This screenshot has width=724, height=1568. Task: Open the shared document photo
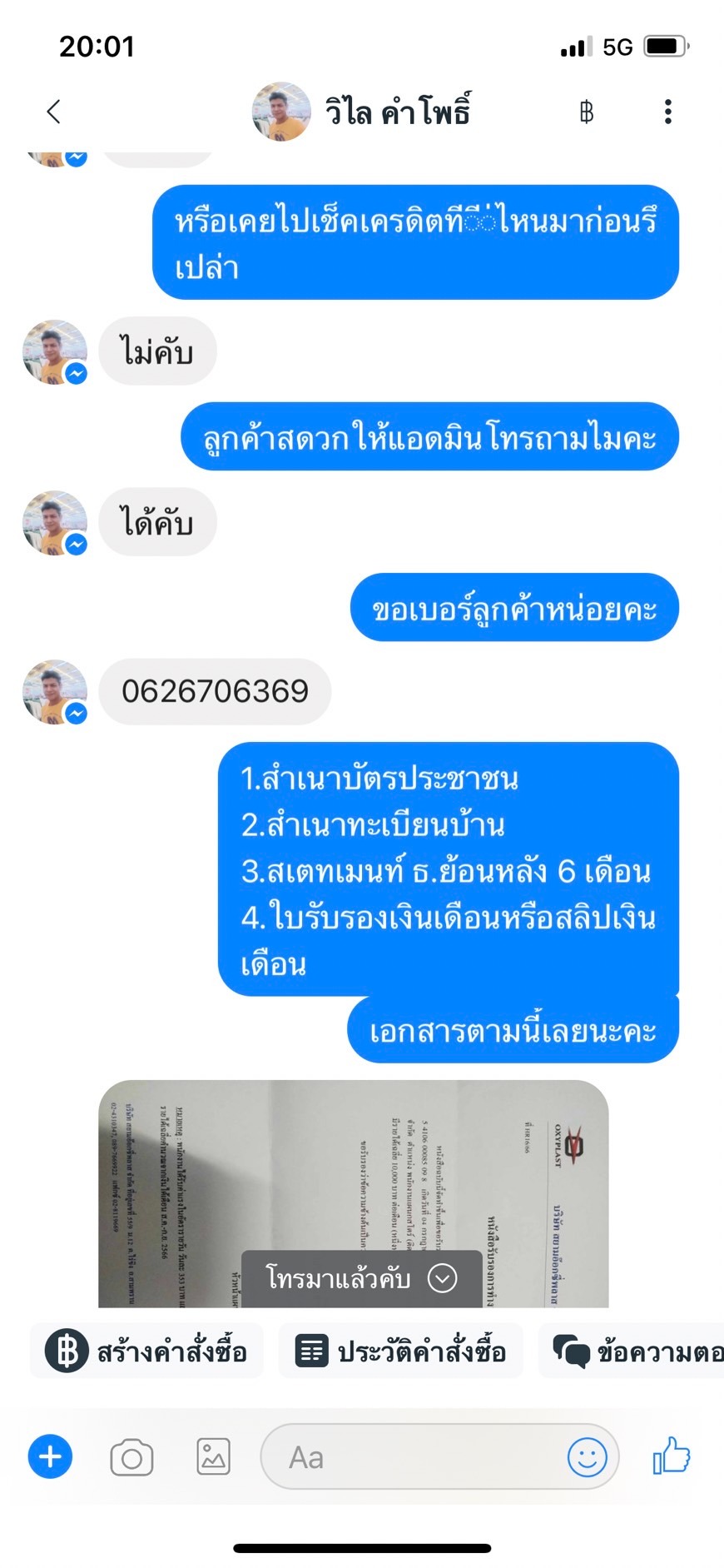(x=353, y=1166)
